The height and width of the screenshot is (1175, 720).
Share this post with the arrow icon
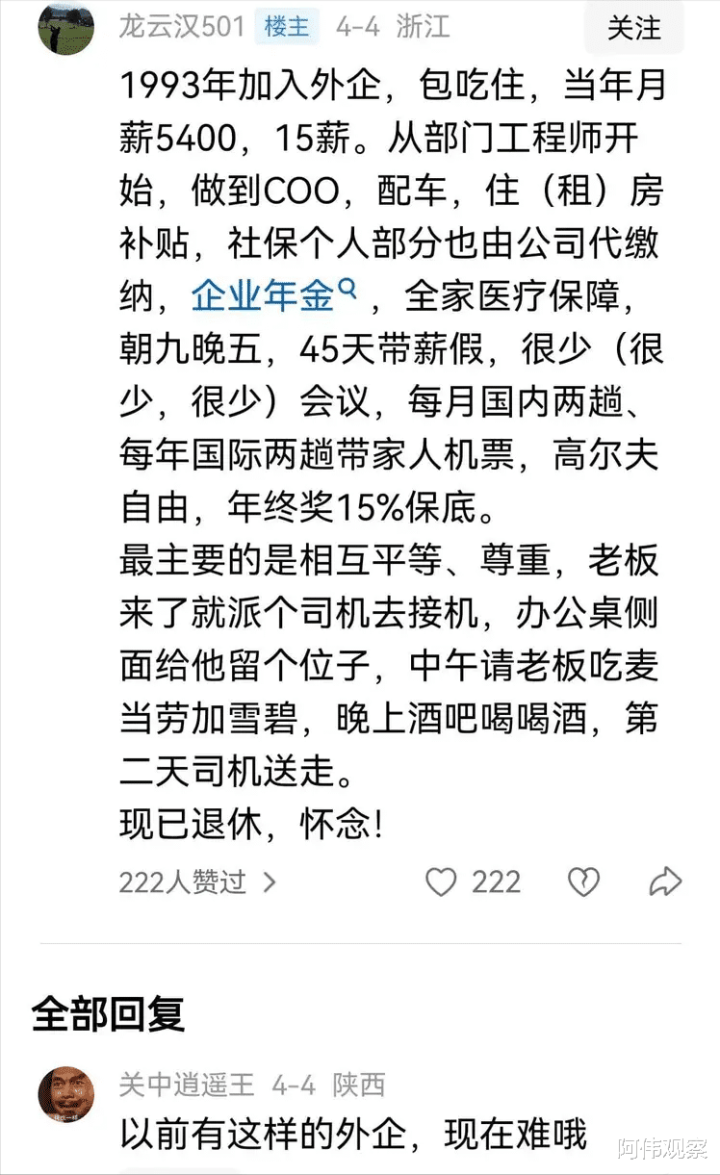point(665,882)
